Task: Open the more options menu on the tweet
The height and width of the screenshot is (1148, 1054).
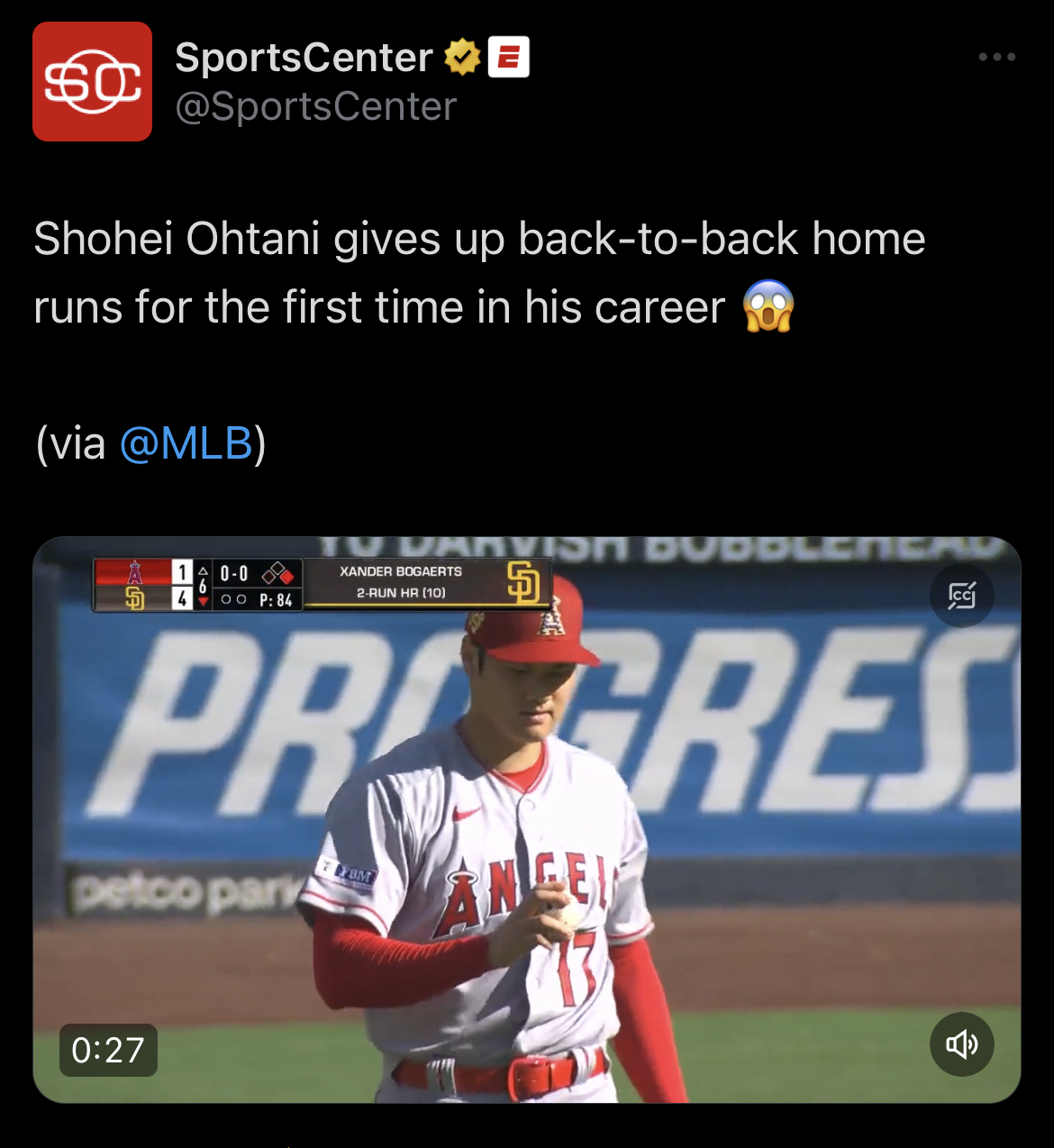Action: tap(996, 56)
